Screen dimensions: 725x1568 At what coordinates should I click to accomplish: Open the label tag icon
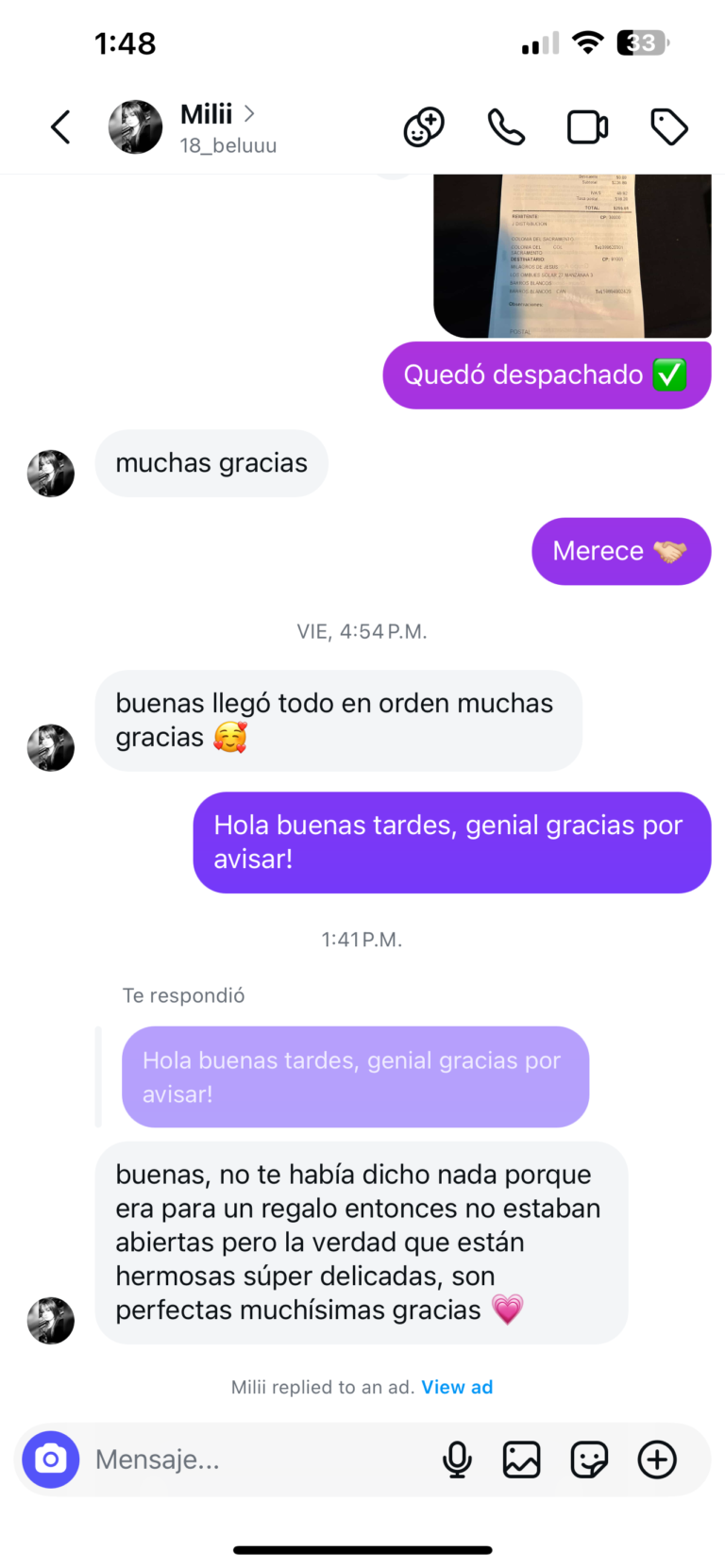669,127
